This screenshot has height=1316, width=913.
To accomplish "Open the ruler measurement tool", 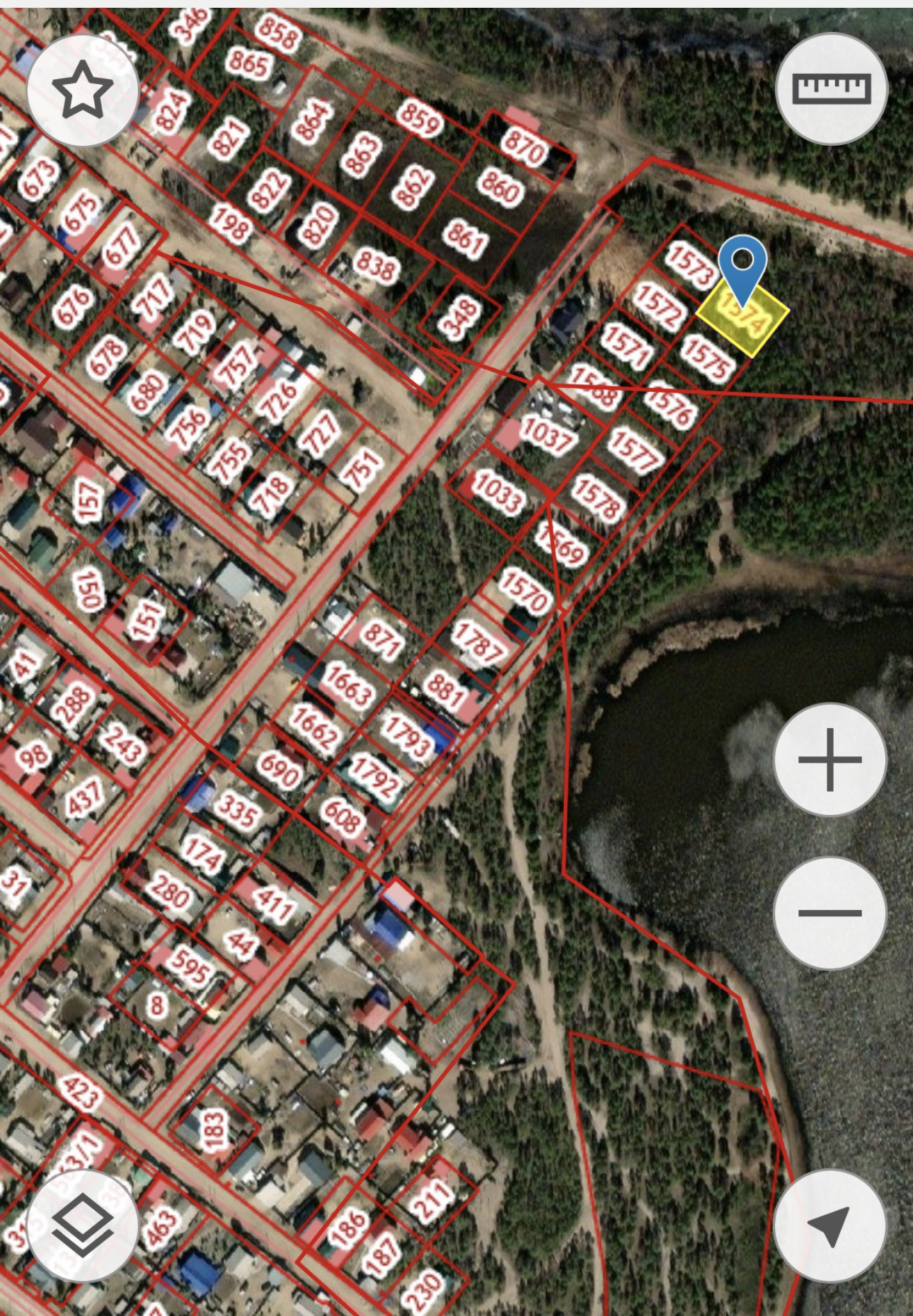I will coord(831,88).
